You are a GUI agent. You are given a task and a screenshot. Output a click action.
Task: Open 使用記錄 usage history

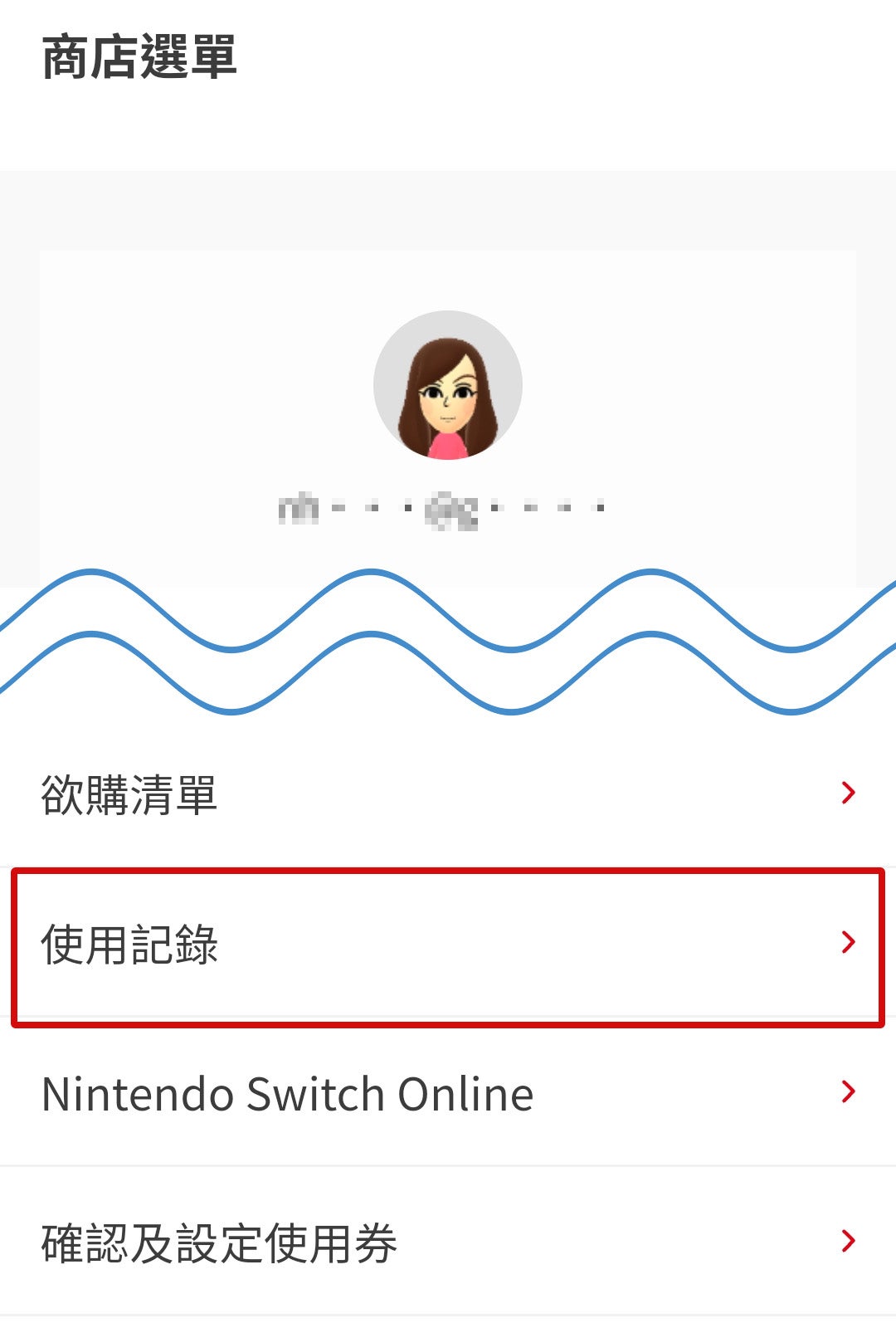tap(448, 945)
